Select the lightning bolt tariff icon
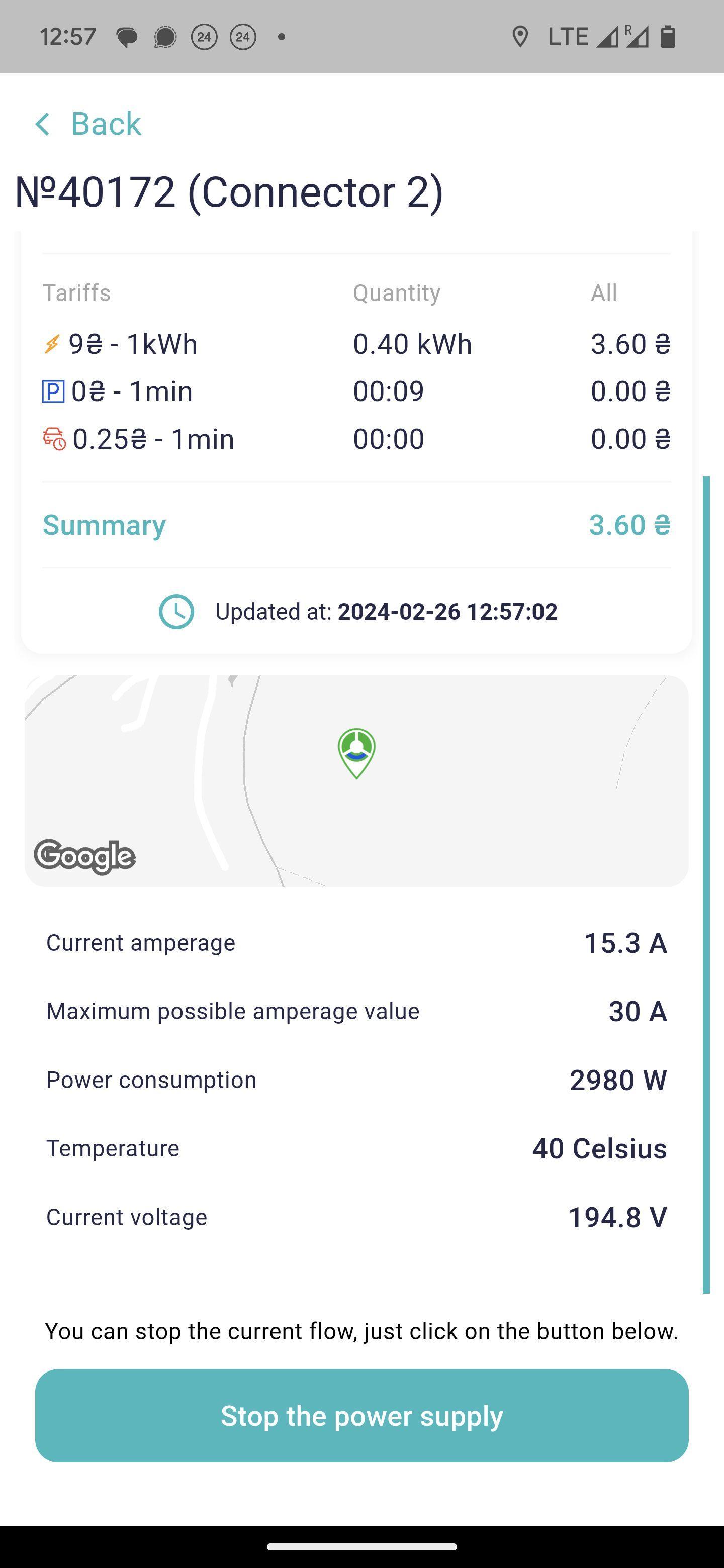The width and height of the screenshot is (724, 1568). coord(52,343)
